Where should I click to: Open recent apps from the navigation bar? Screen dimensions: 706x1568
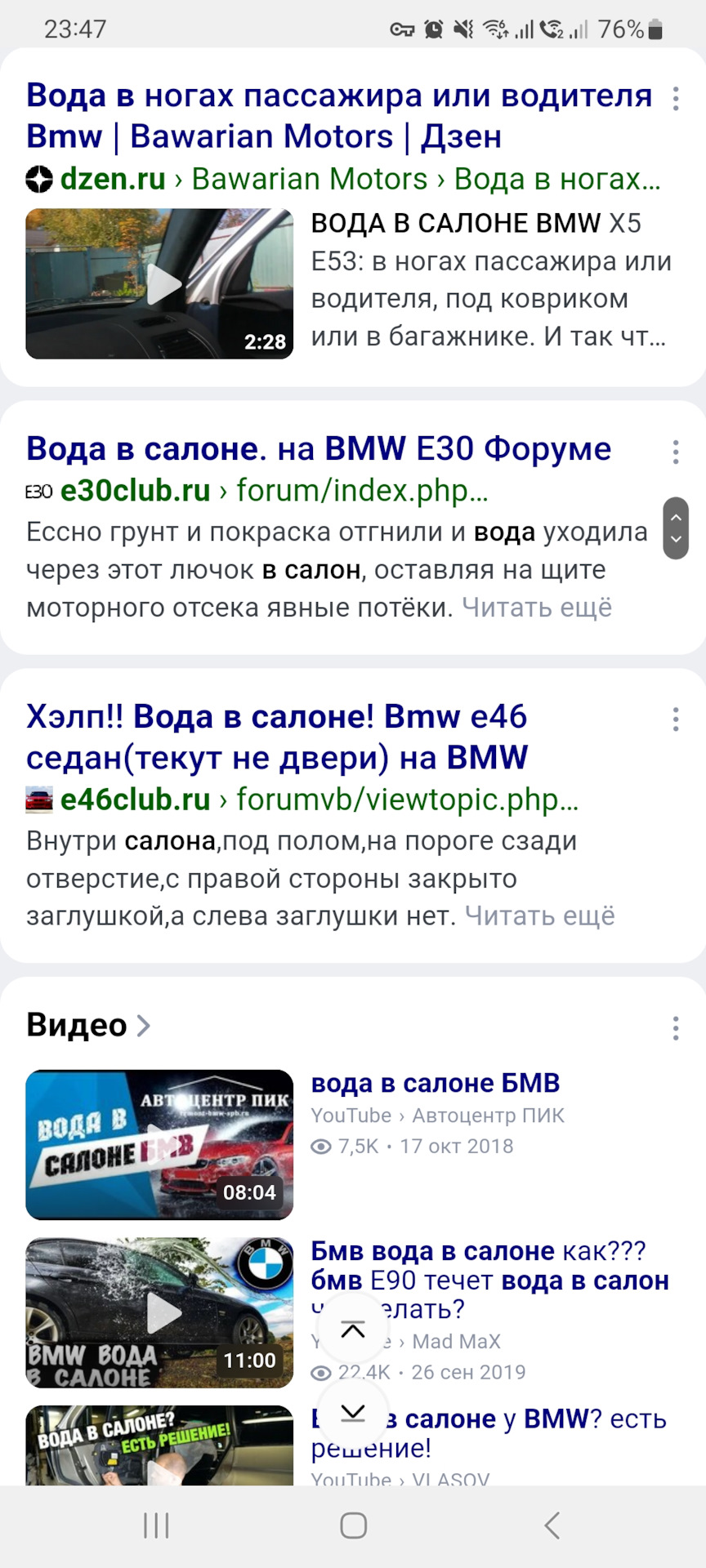[x=156, y=1525]
